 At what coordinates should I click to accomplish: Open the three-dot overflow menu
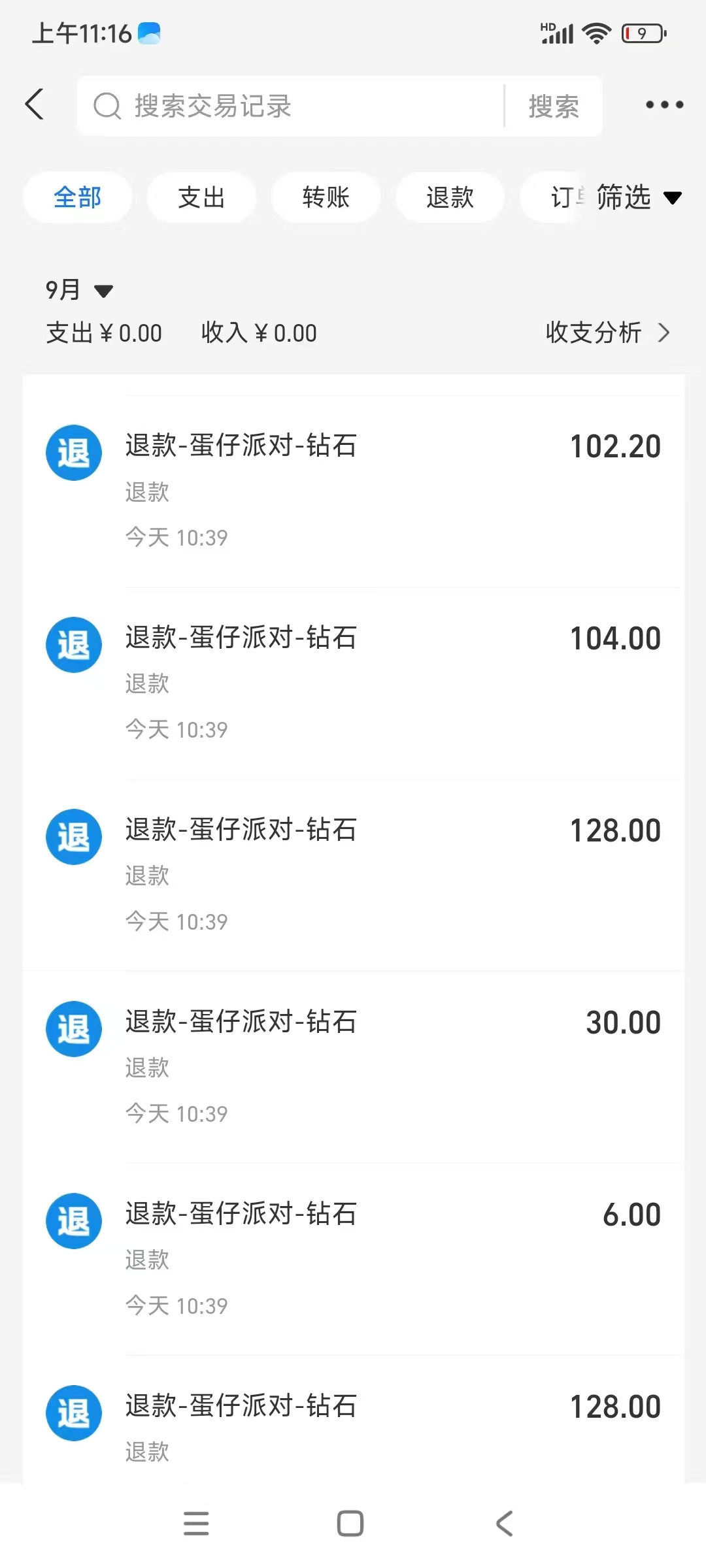coord(664,105)
